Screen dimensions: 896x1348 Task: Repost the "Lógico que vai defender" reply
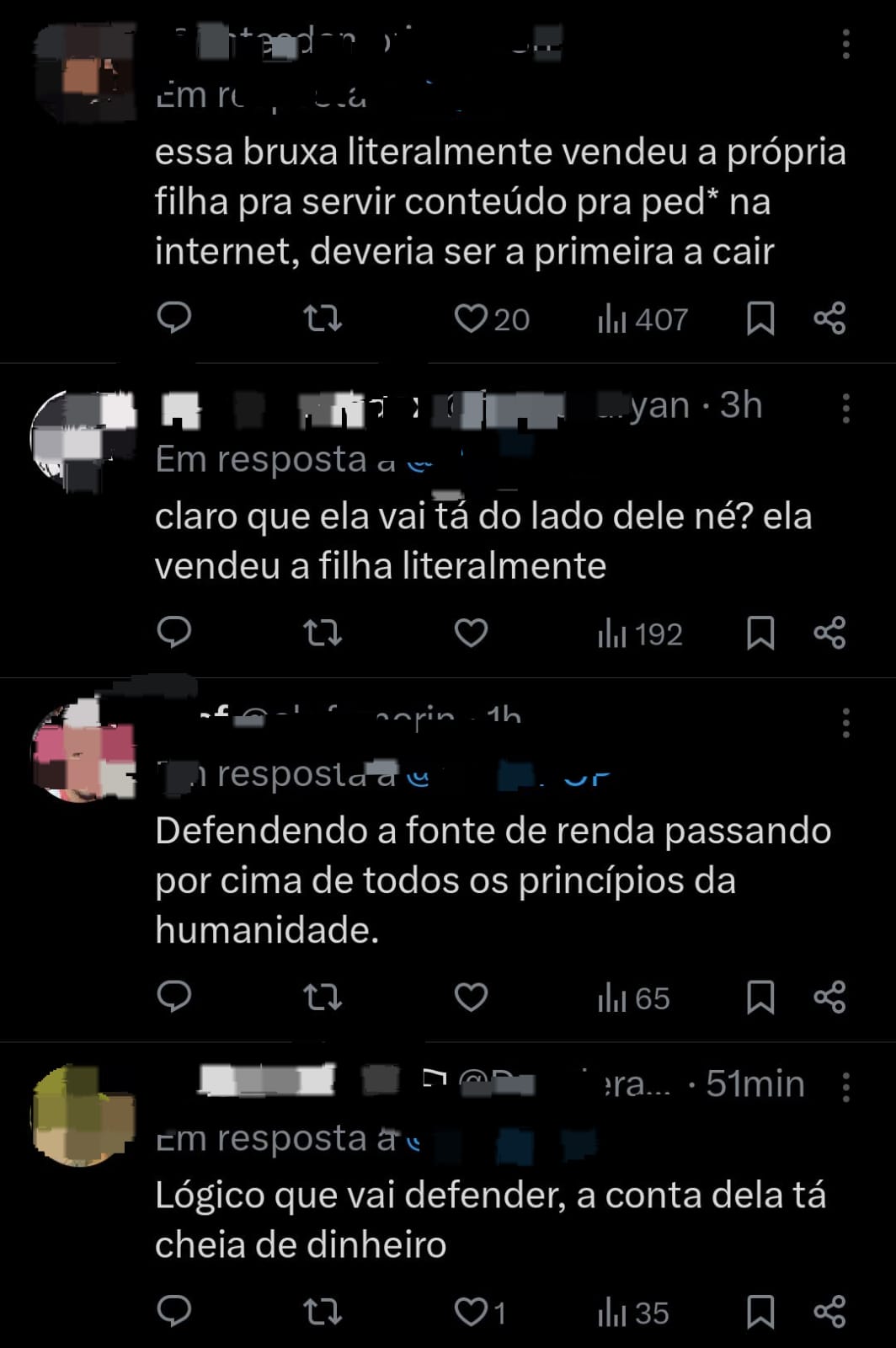tap(323, 1312)
